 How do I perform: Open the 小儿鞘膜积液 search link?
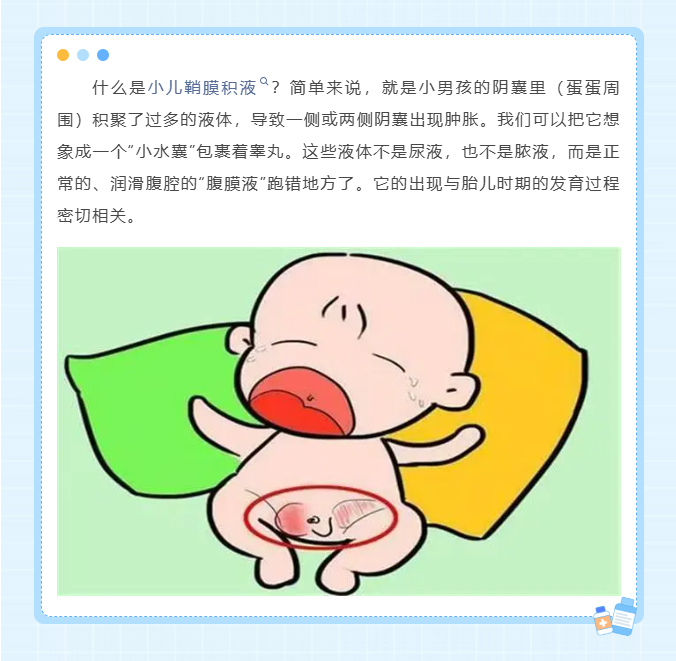(x=202, y=88)
